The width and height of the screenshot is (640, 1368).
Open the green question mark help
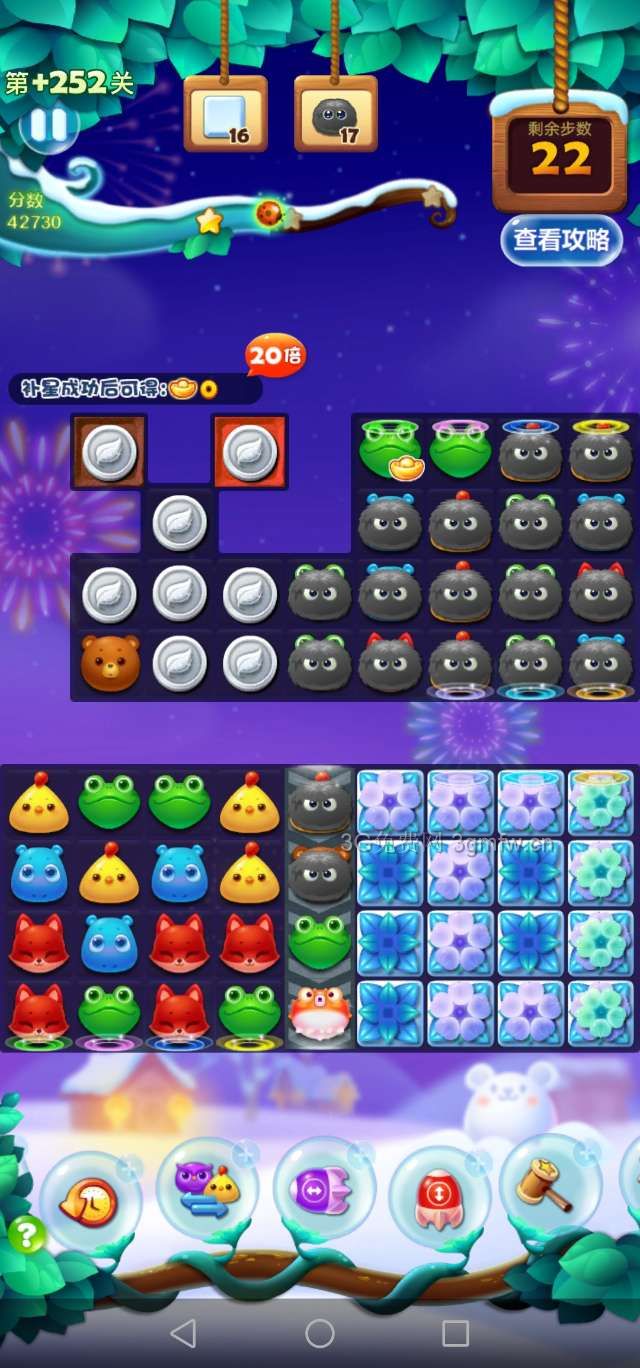tap(27, 1236)
